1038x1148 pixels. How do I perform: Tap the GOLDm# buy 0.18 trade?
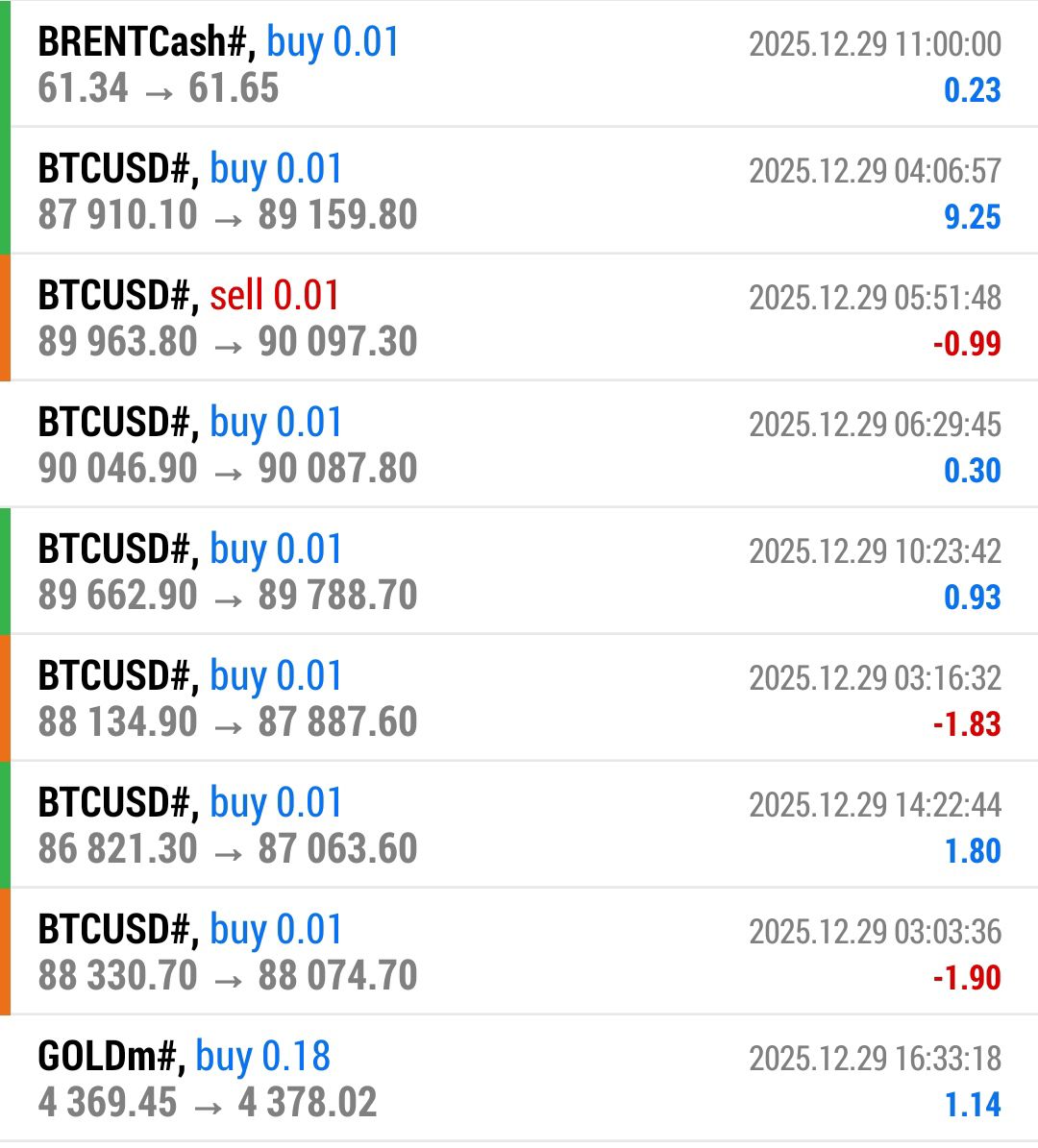tap(519, 1079)
